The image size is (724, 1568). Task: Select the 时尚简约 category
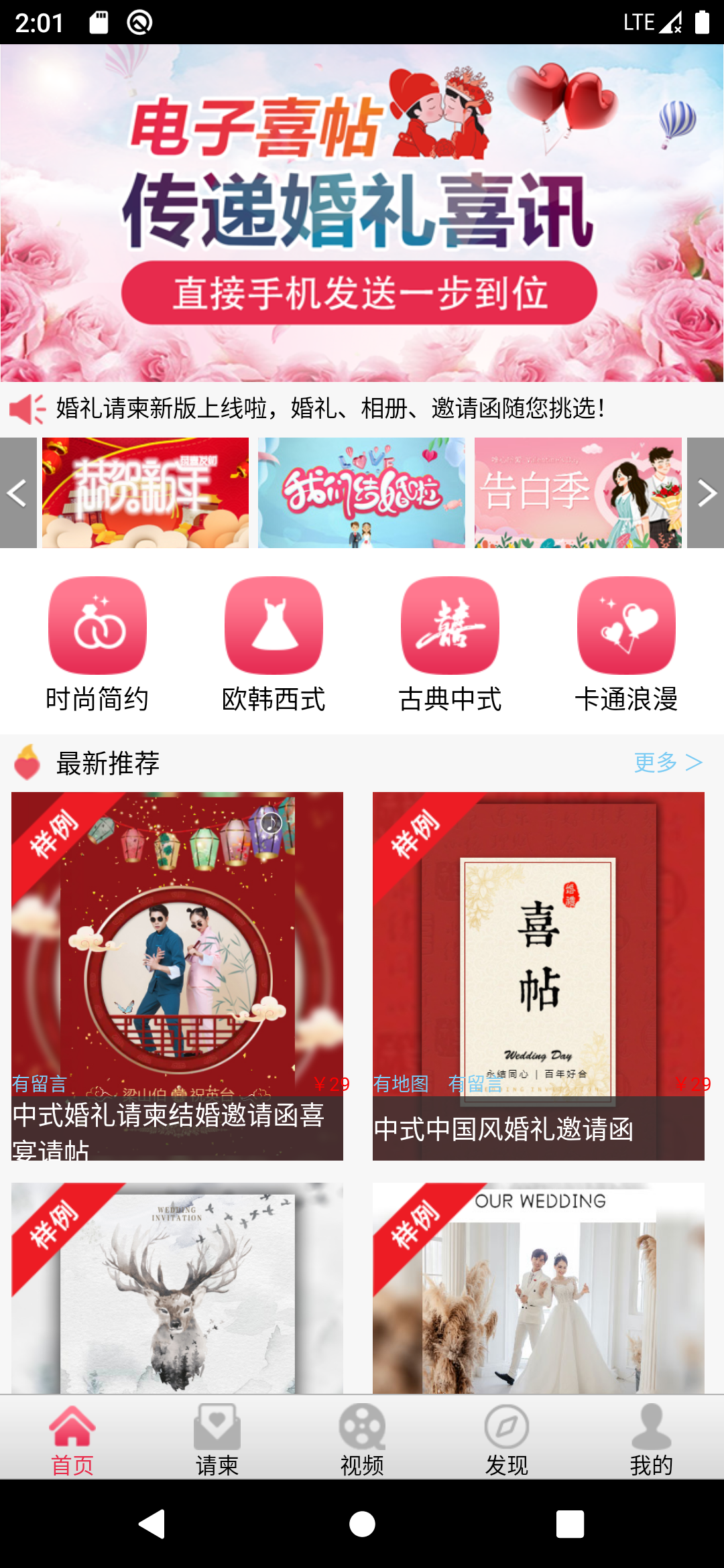(97, 645)
